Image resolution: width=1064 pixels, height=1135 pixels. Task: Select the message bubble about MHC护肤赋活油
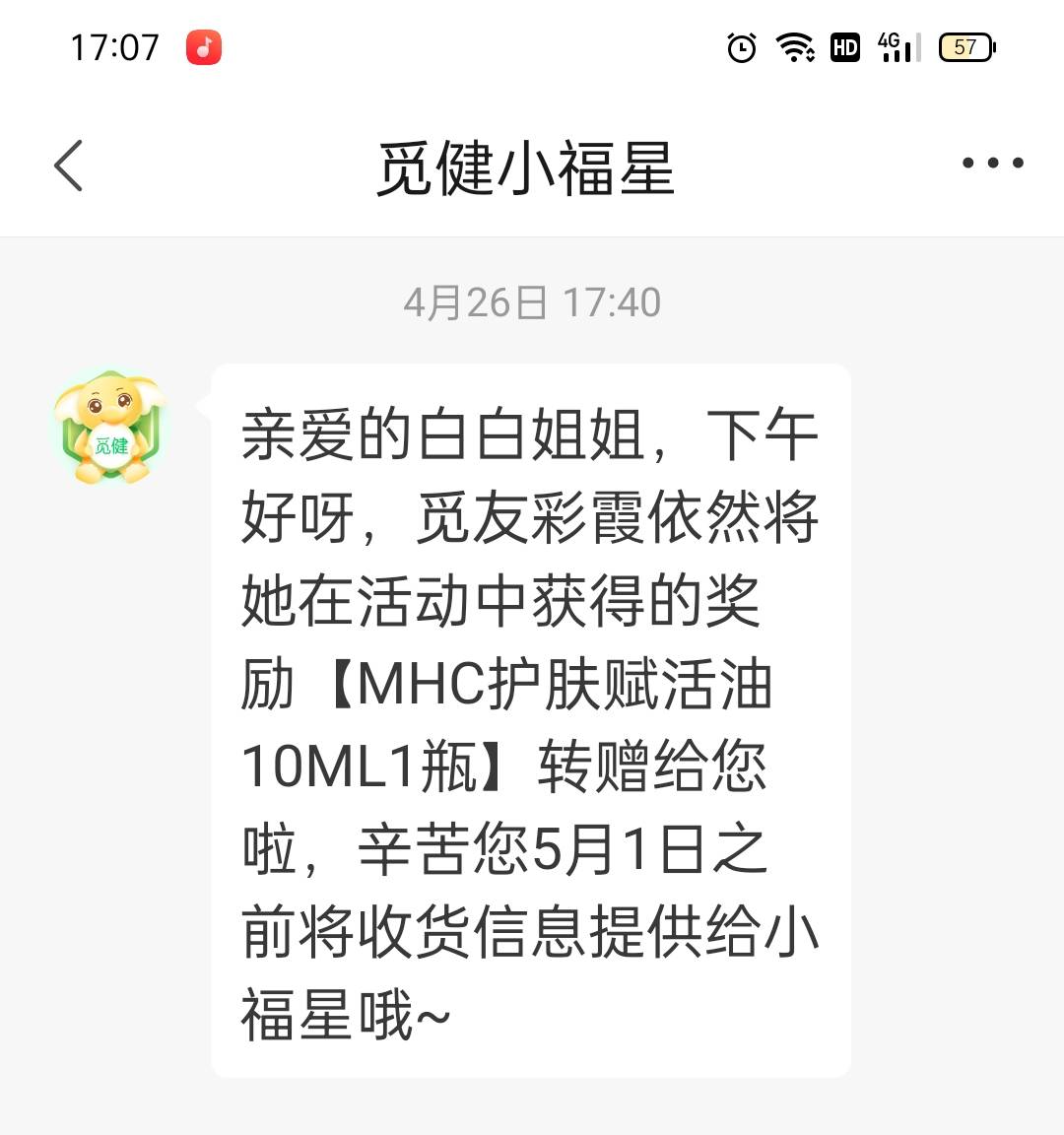[x=530, y=719]
